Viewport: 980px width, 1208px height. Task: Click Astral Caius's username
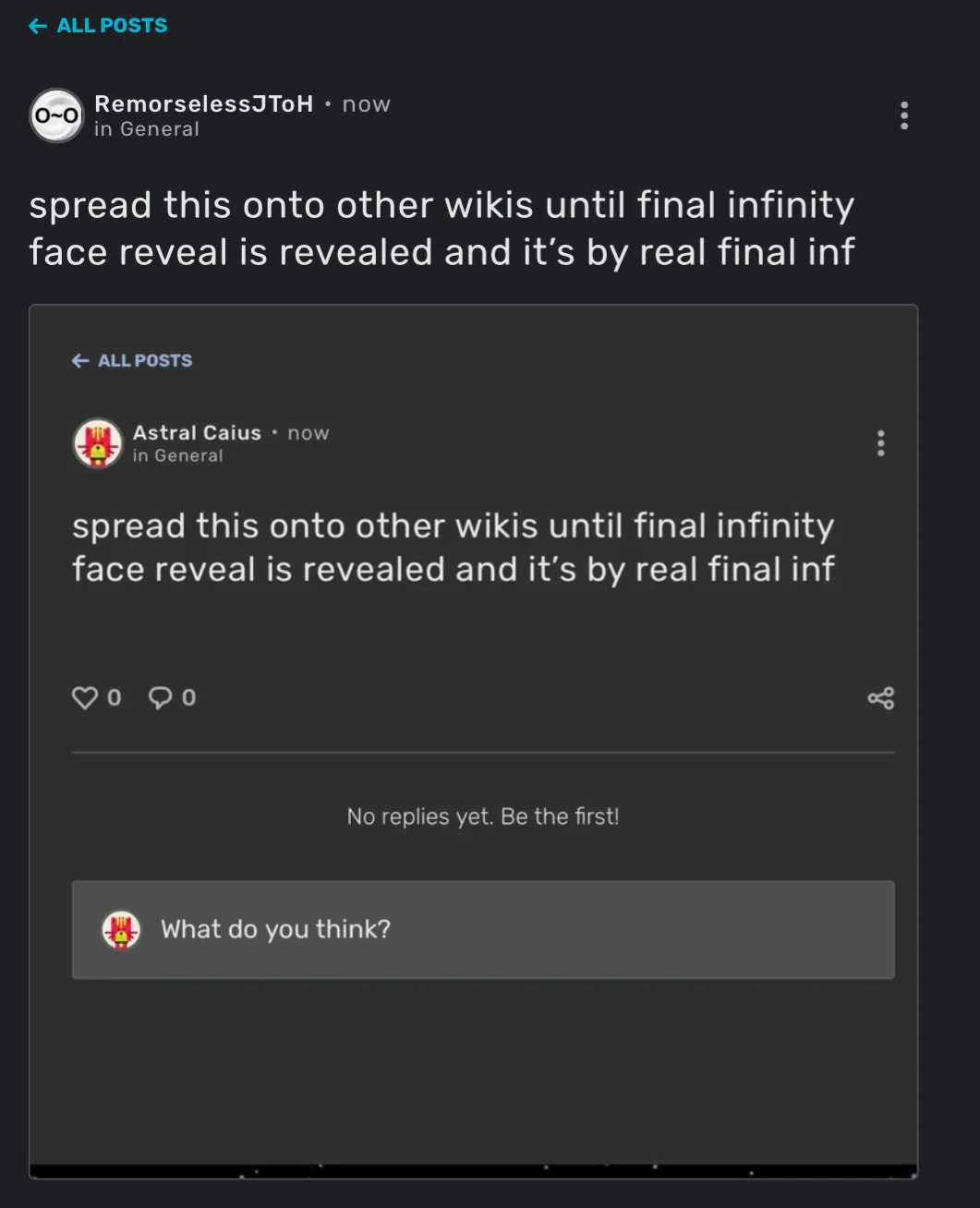[x=198, y=432]
